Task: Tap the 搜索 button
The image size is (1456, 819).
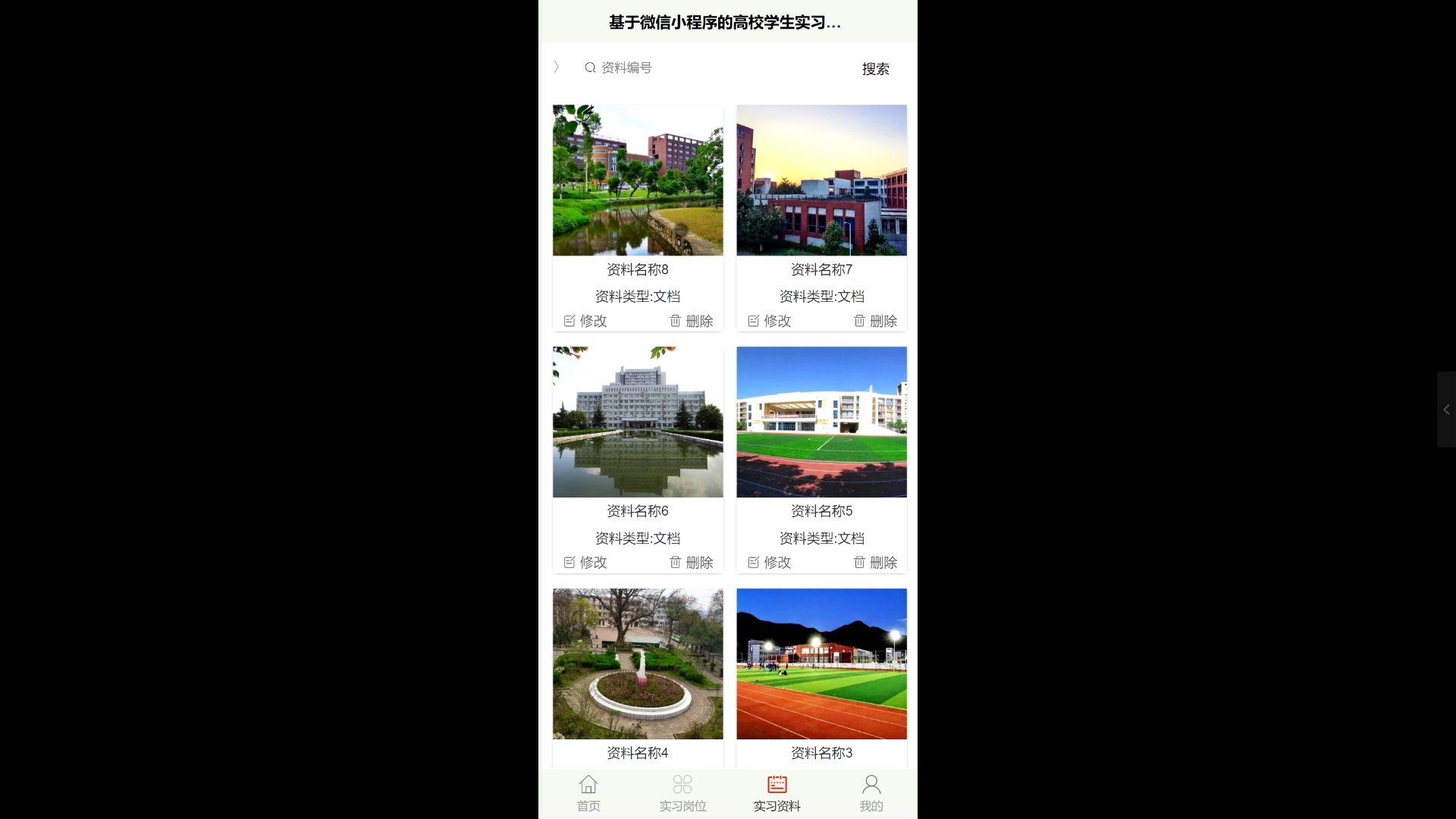Action: click(x=875, y=69)
